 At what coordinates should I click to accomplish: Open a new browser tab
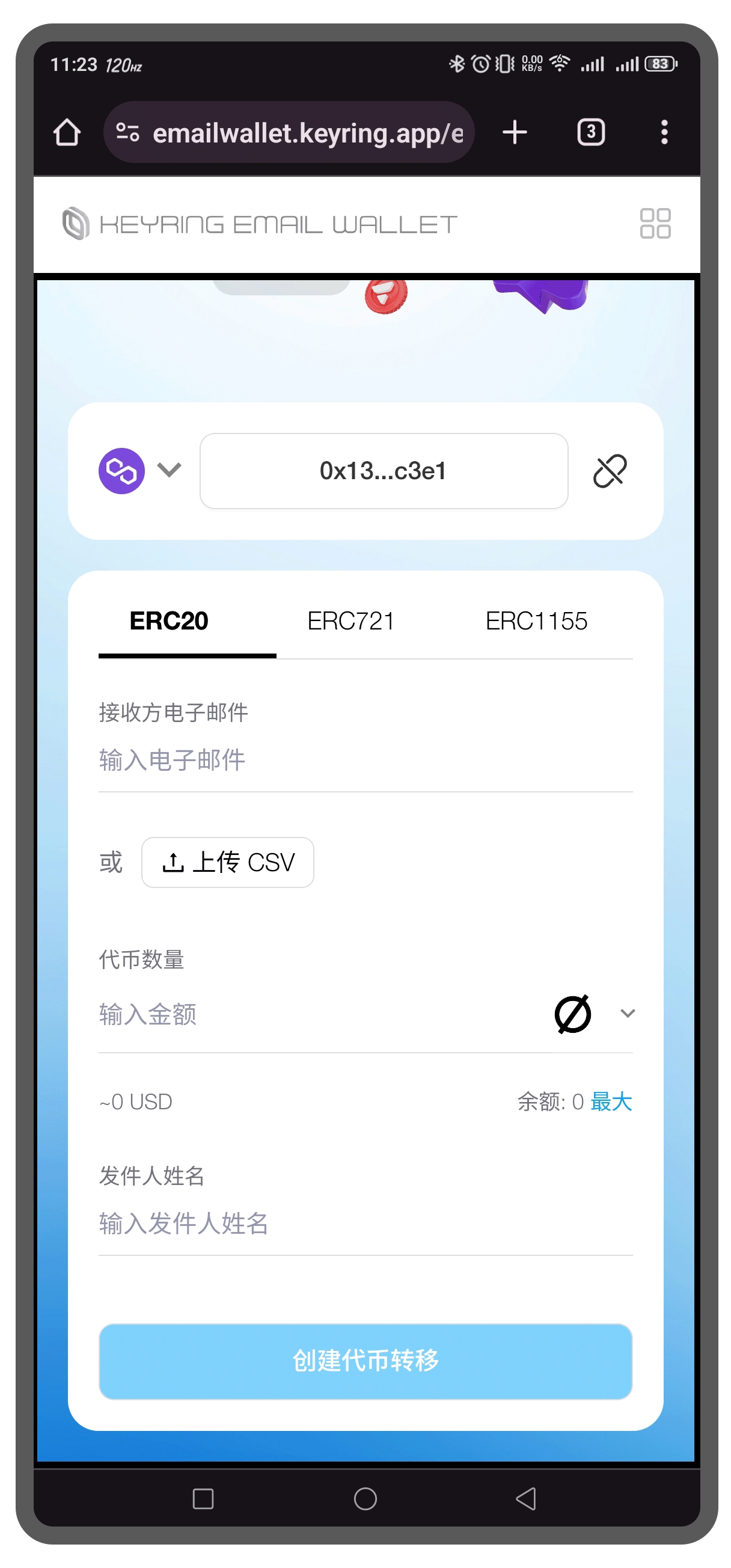[515, 132]
